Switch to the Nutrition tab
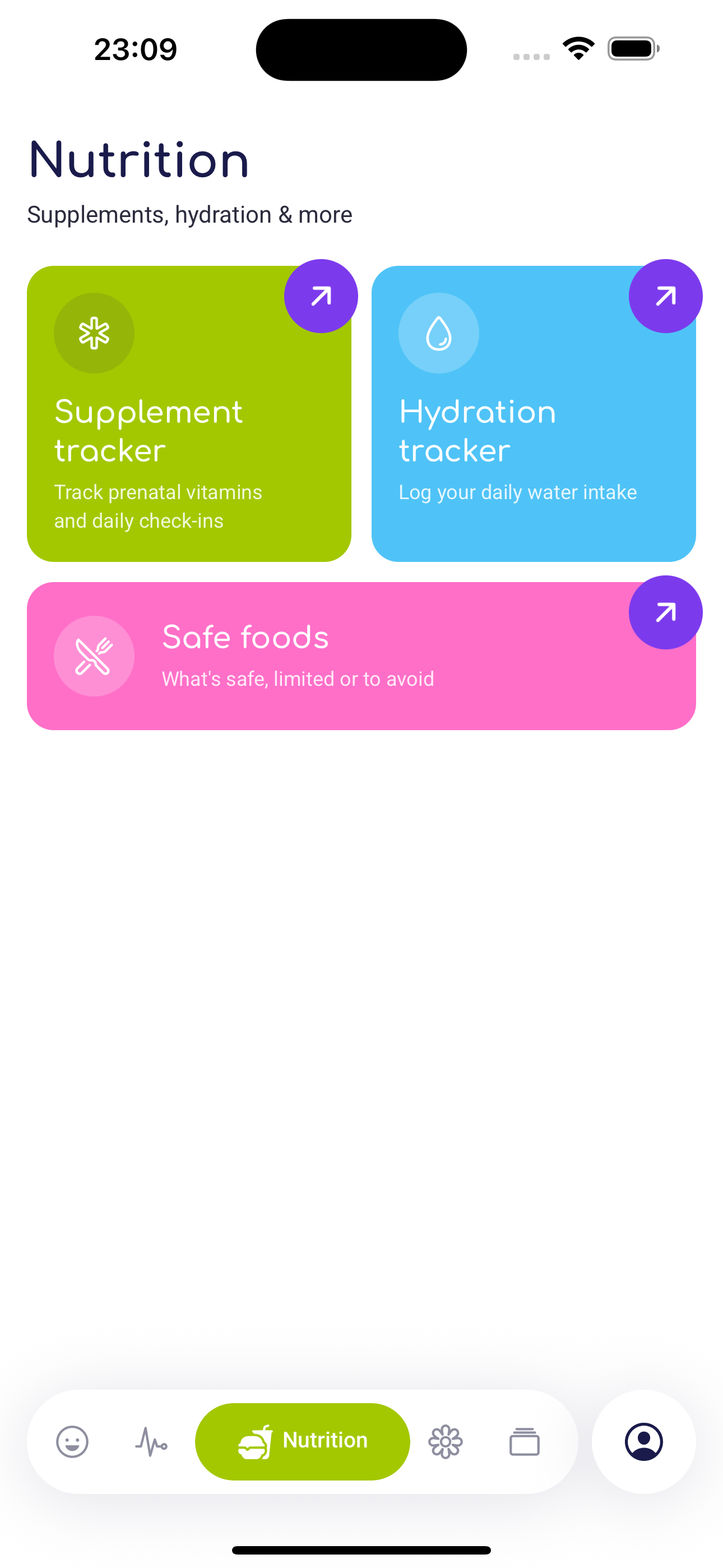 point(302,1441)
